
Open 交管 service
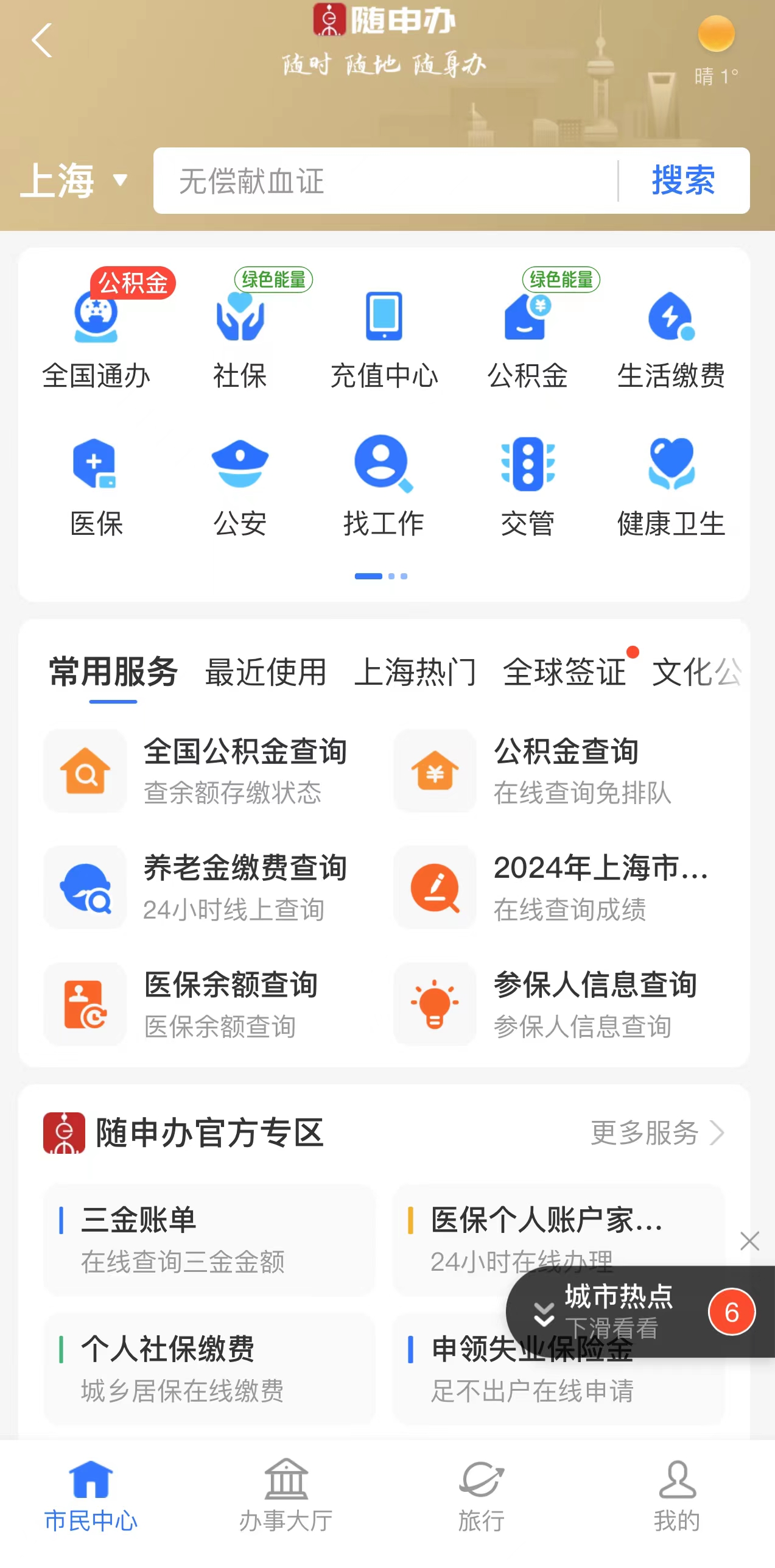click(527, 486)
